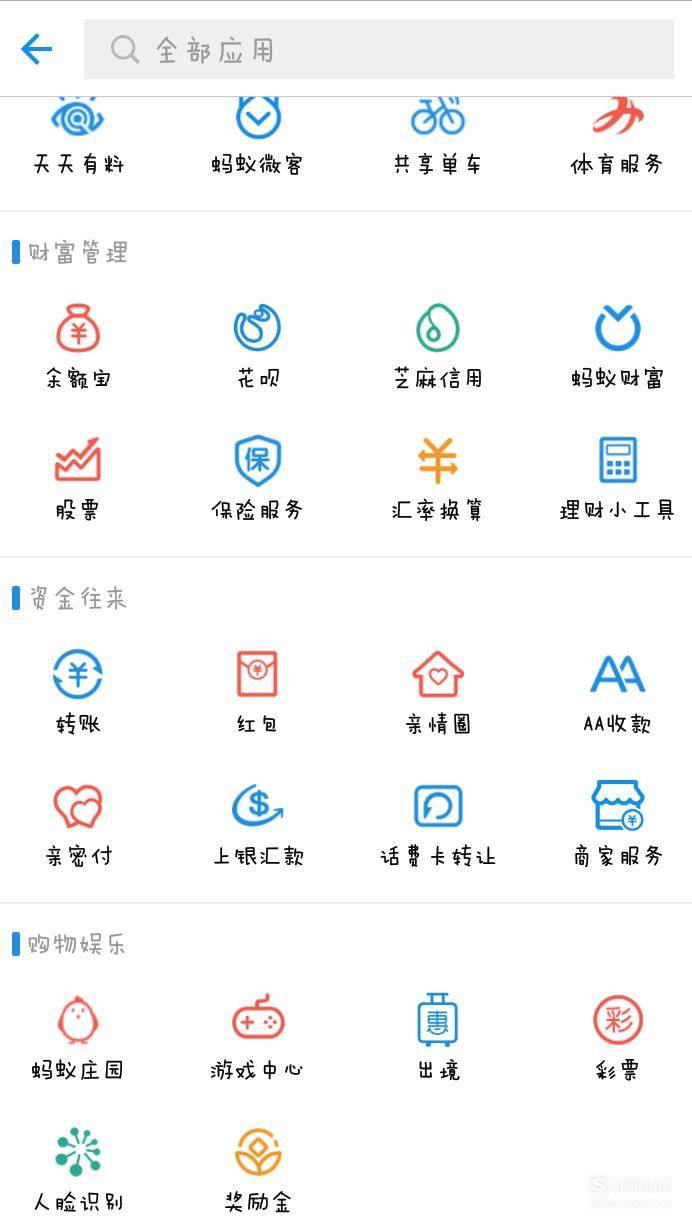Image resolution: width=692 pixels, height=1232 pixels.
Task: Launch 蚂蚁庄园
Action: (x=78, y=1038)
